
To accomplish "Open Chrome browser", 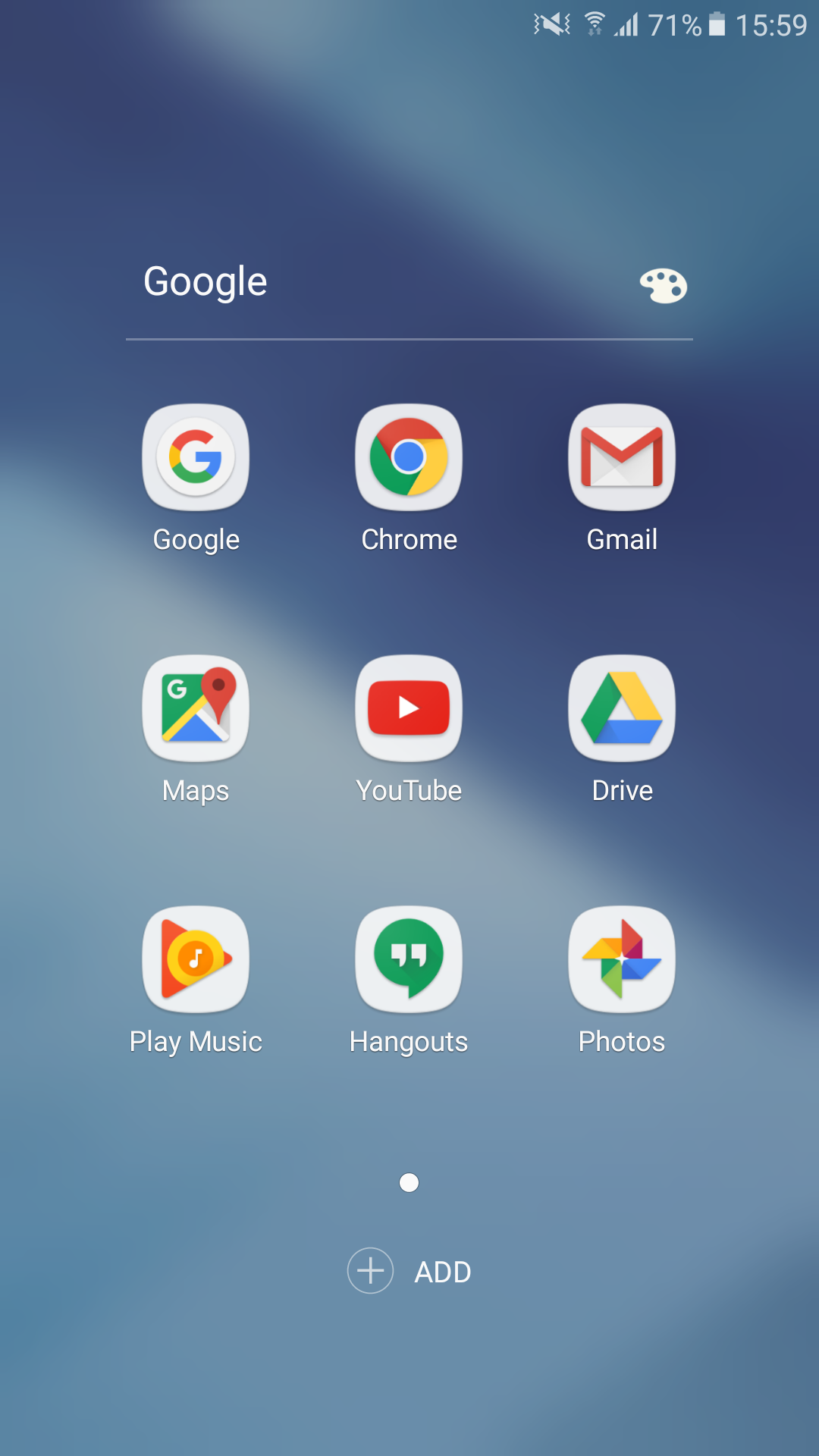I will 409,457.
